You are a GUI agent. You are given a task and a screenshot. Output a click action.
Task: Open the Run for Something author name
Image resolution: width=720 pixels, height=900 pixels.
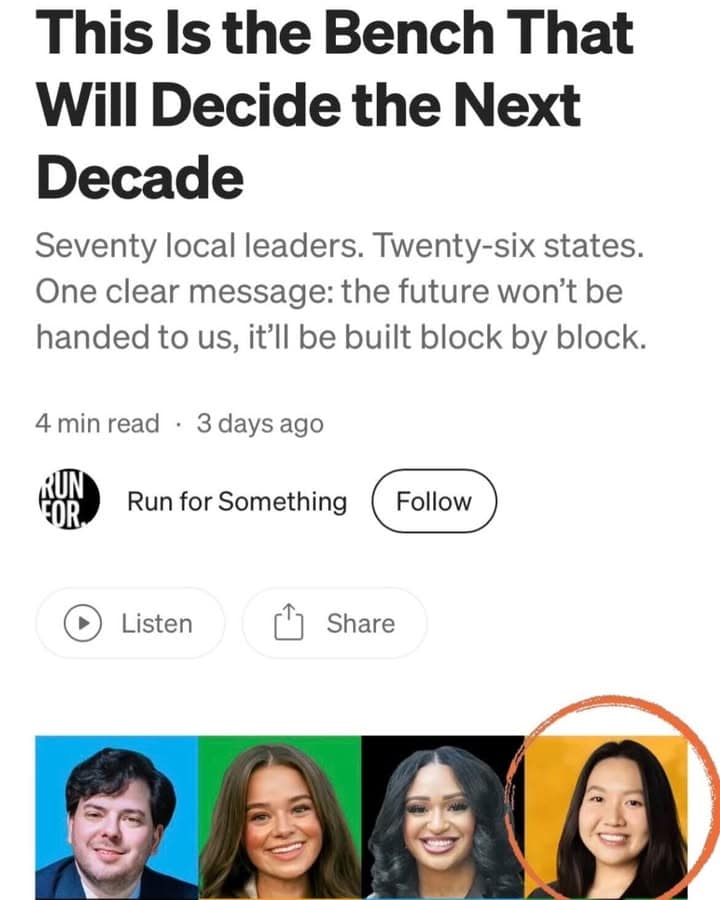(236, 501)
